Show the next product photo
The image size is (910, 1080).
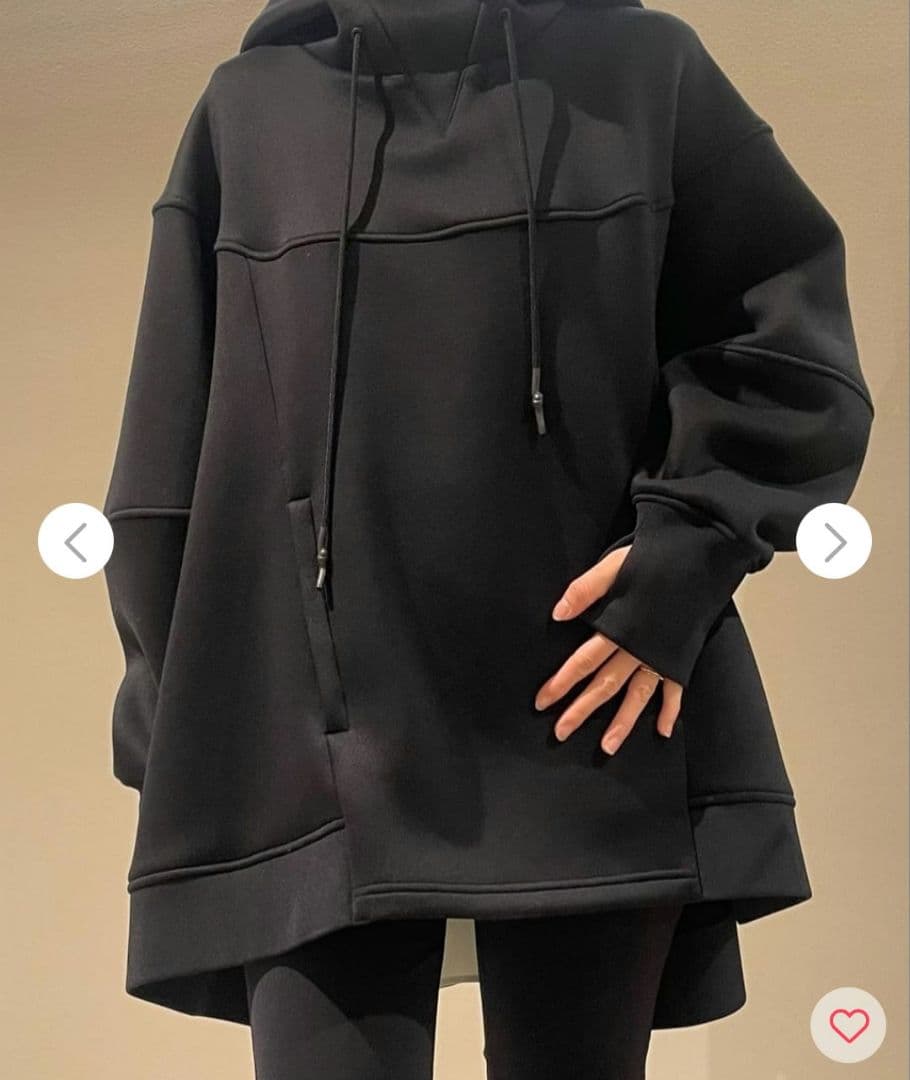[x=833, y=541]
